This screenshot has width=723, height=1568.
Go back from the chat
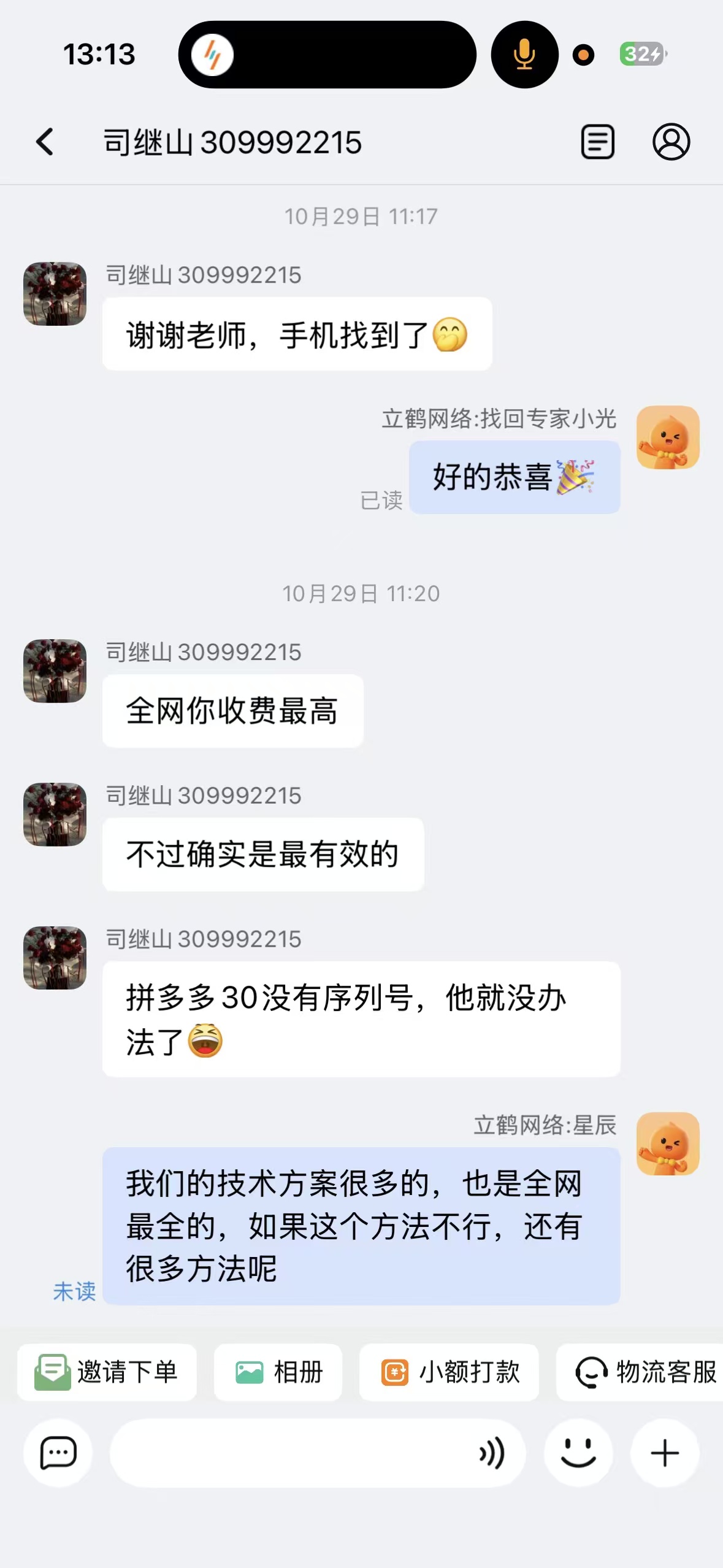[45, 142]
